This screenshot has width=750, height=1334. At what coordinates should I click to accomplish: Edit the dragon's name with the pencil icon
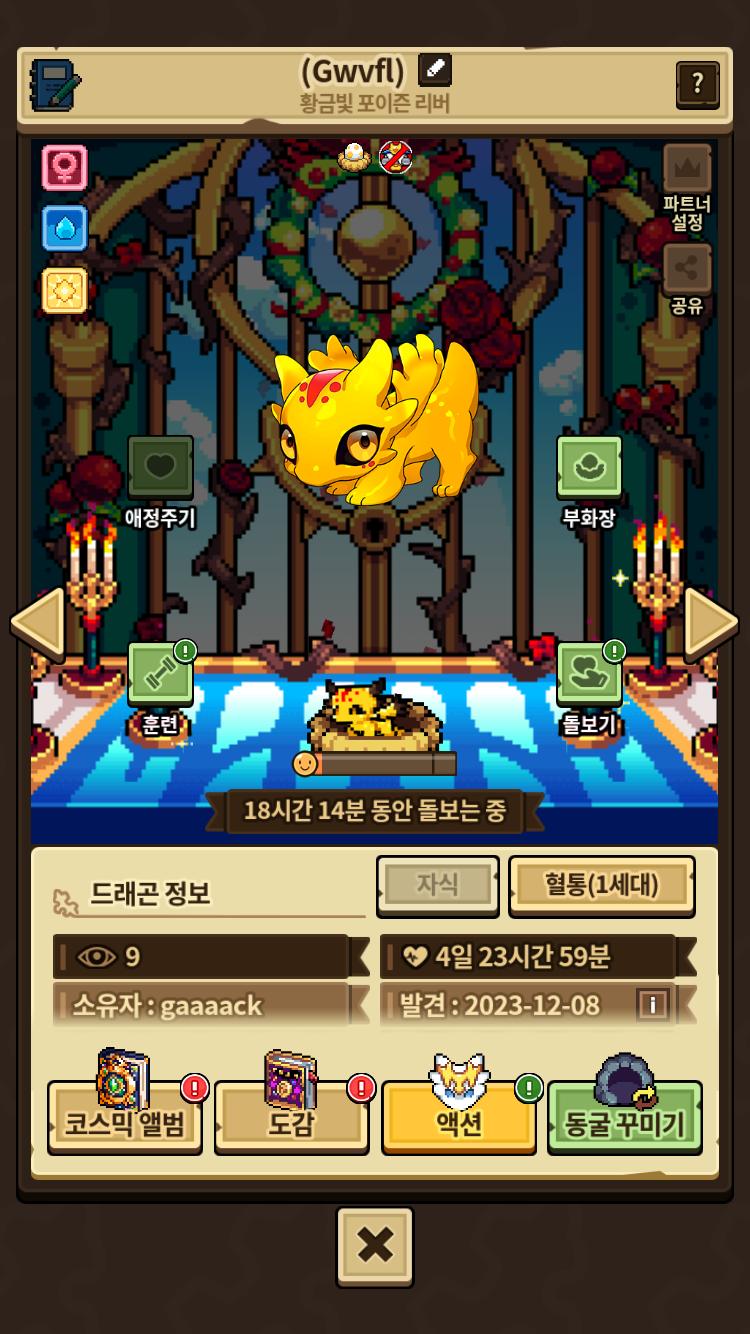point(434,69)
